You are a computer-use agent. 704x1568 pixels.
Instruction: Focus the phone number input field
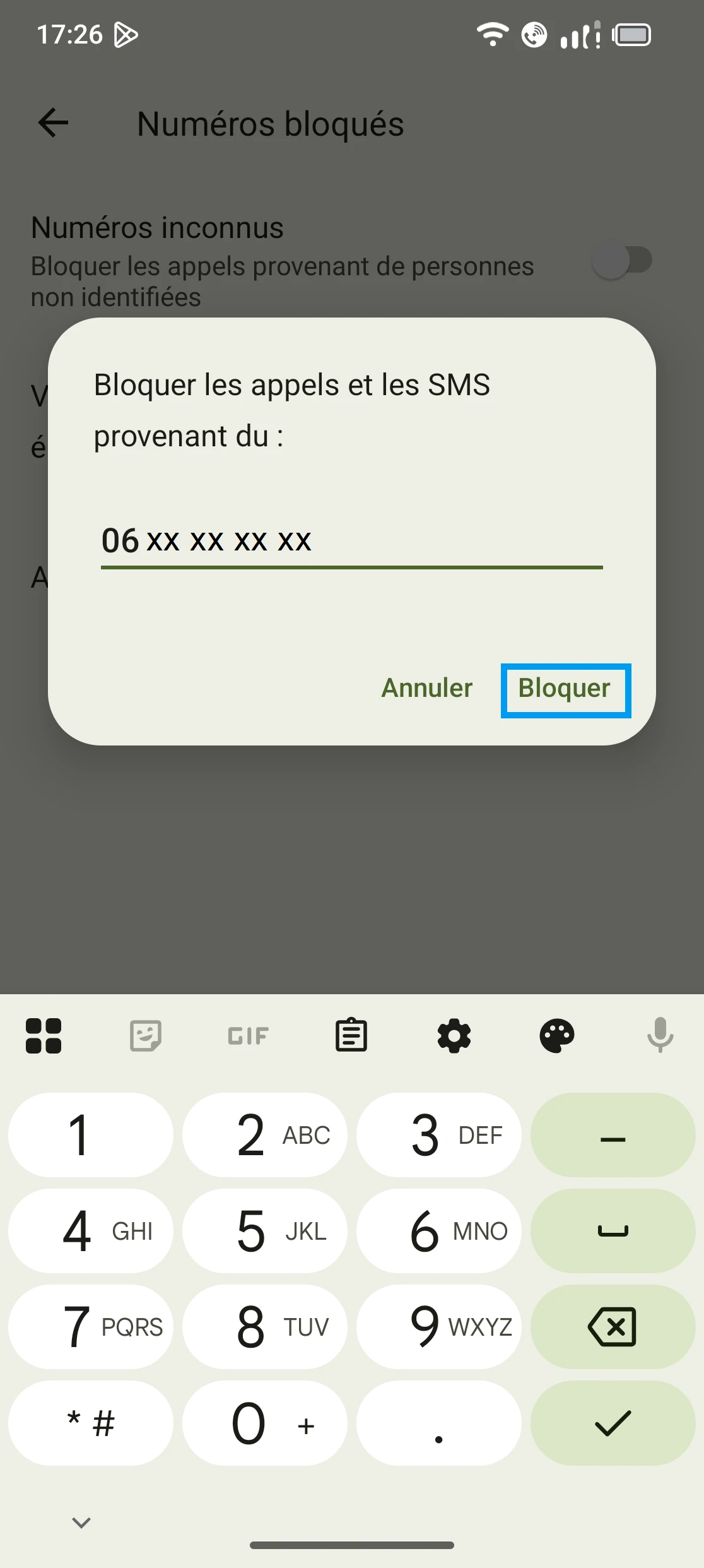(x=351, y=541)
